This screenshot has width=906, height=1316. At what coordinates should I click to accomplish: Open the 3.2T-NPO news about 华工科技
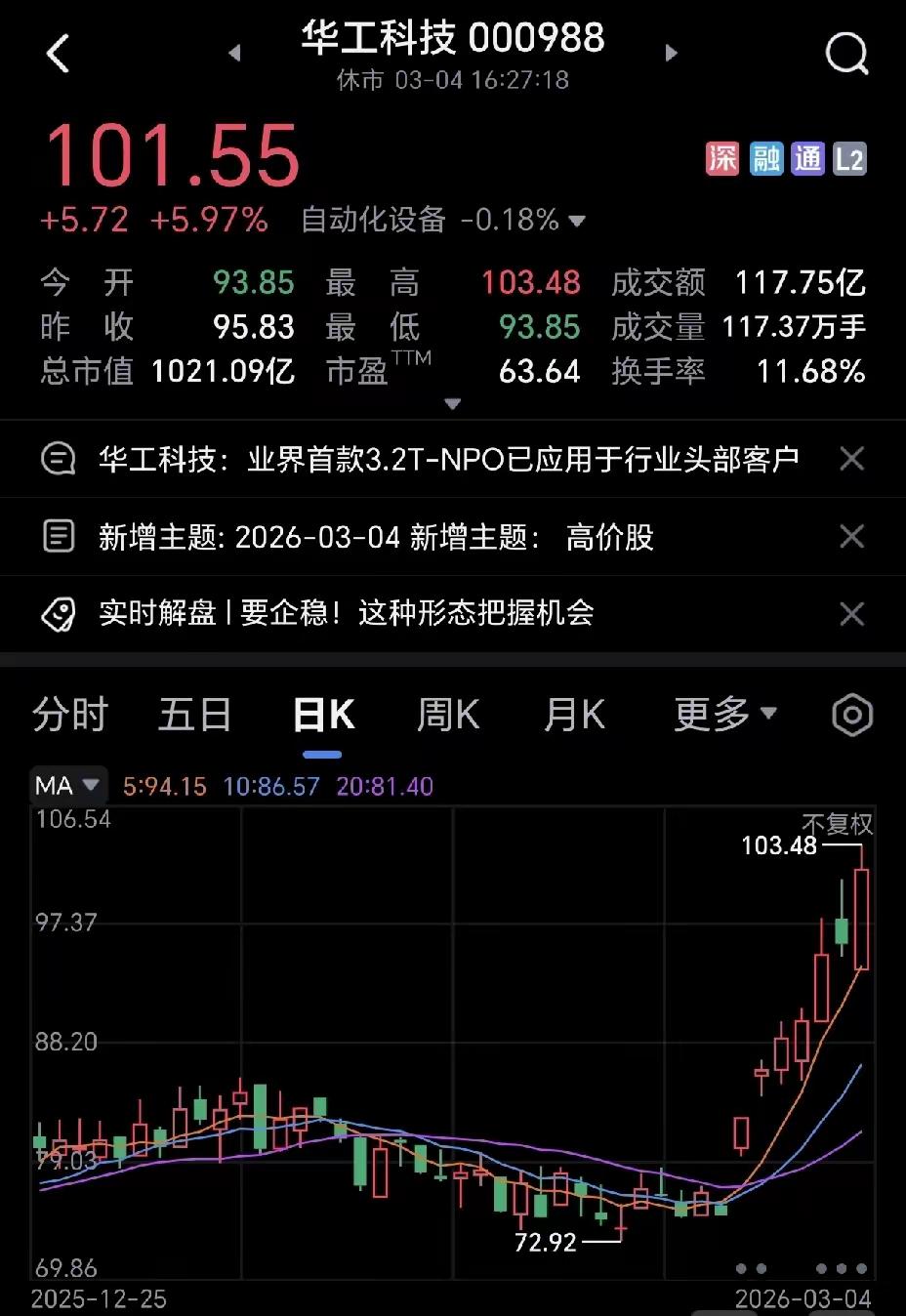[449, 459]
